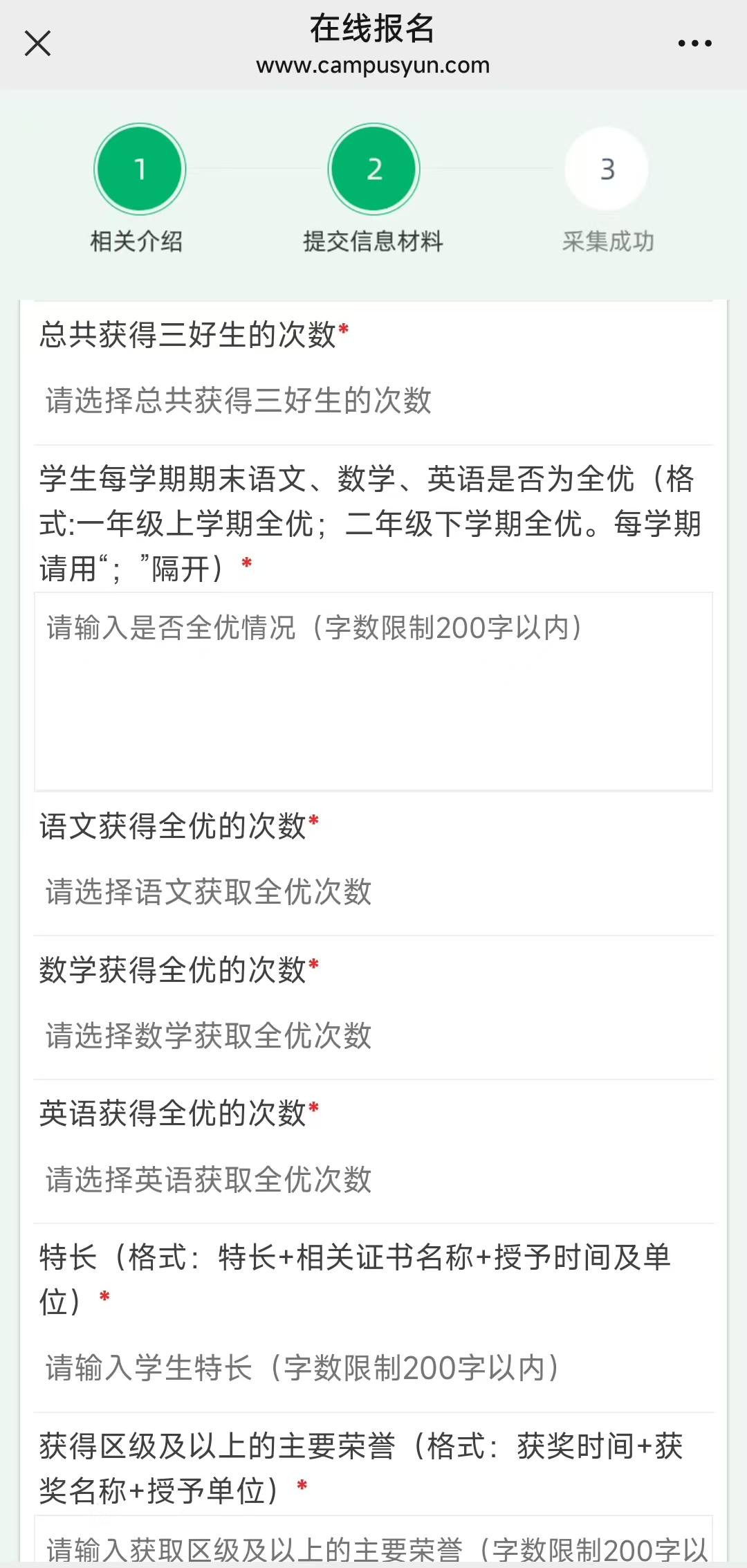Focus the 请输入是否全优情况 text area
Image resolution: width=747 pixels, height=1568 pixels.
click(x=373, y=691)
